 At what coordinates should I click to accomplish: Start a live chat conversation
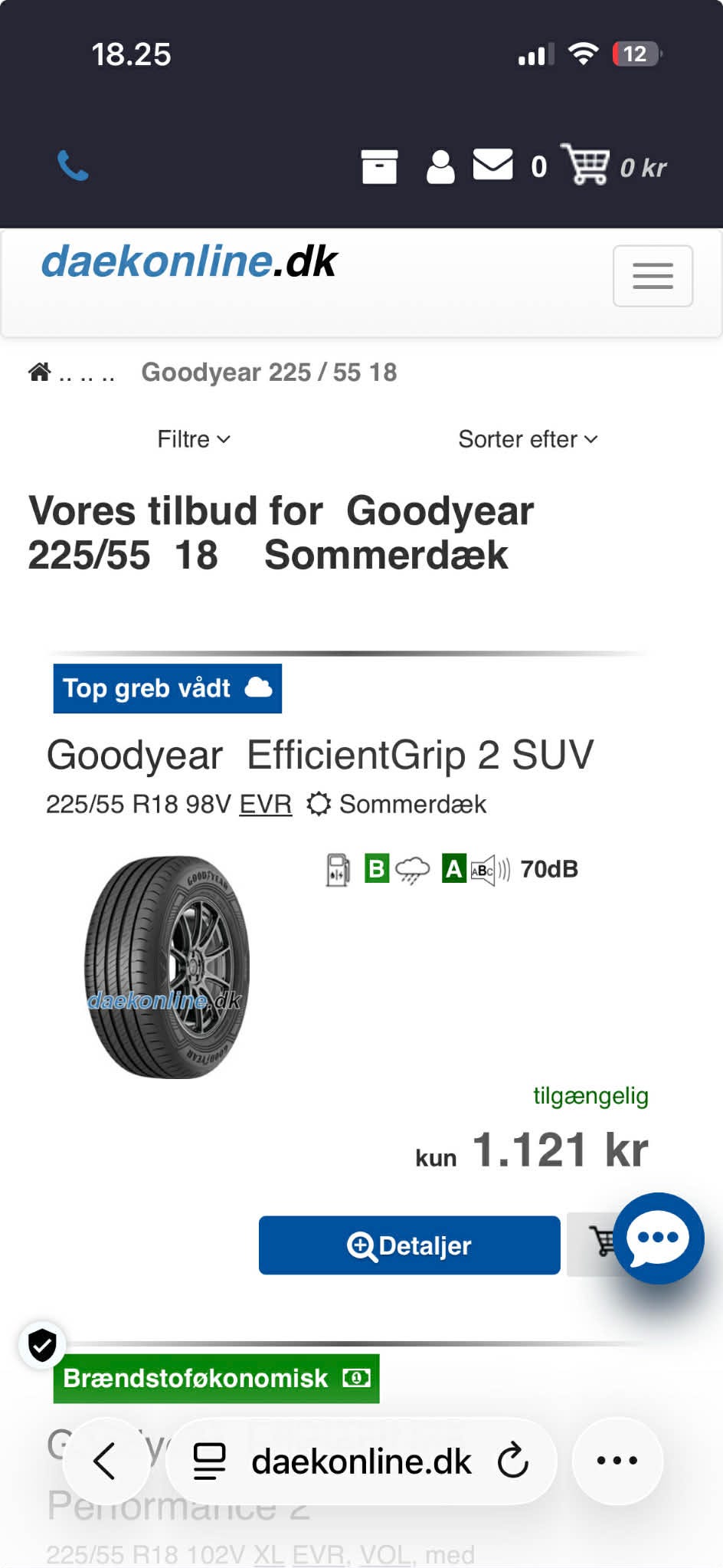pos(658,1238)
